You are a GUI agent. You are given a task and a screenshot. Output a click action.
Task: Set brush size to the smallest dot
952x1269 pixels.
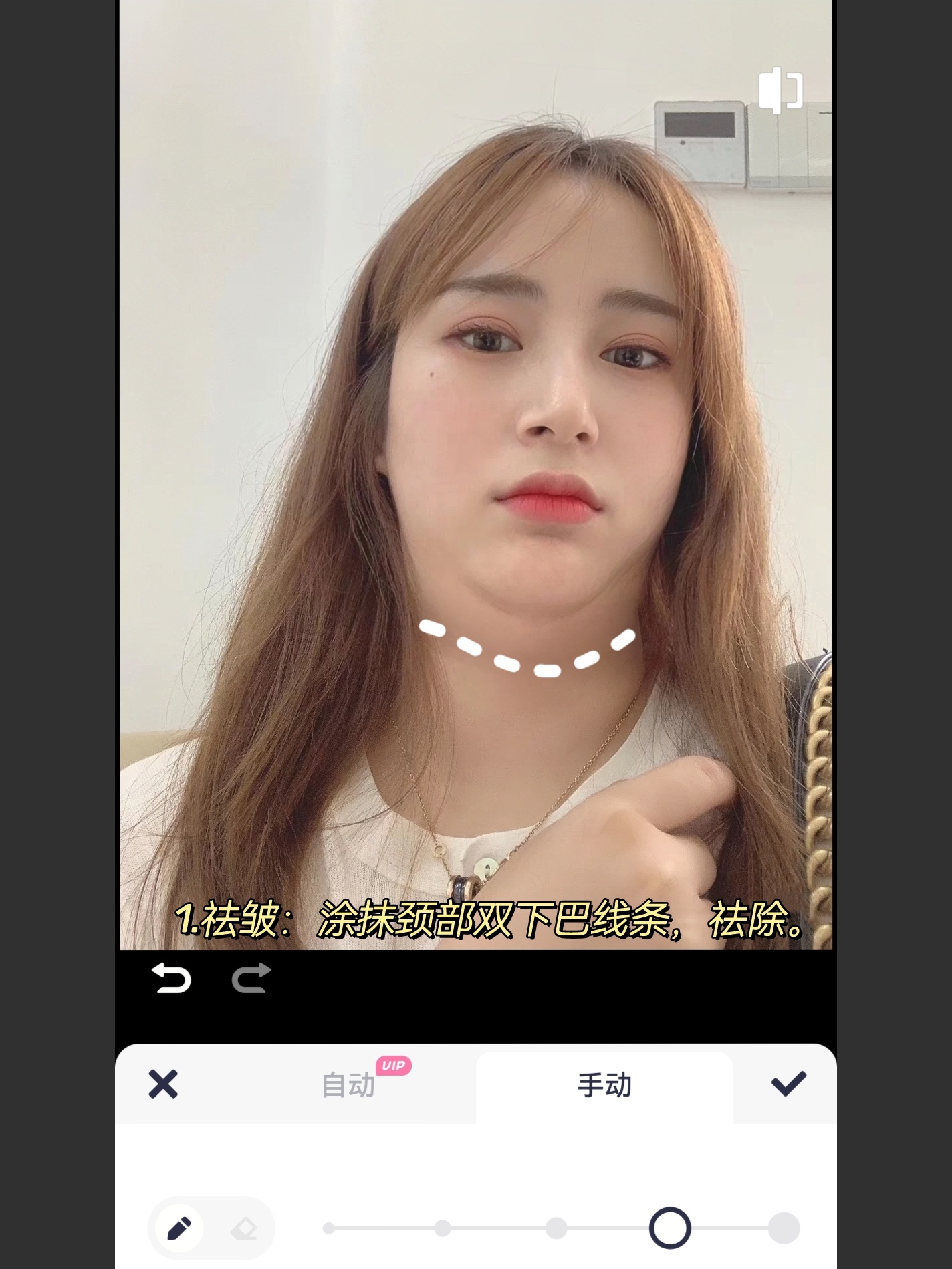[329, 1228]
